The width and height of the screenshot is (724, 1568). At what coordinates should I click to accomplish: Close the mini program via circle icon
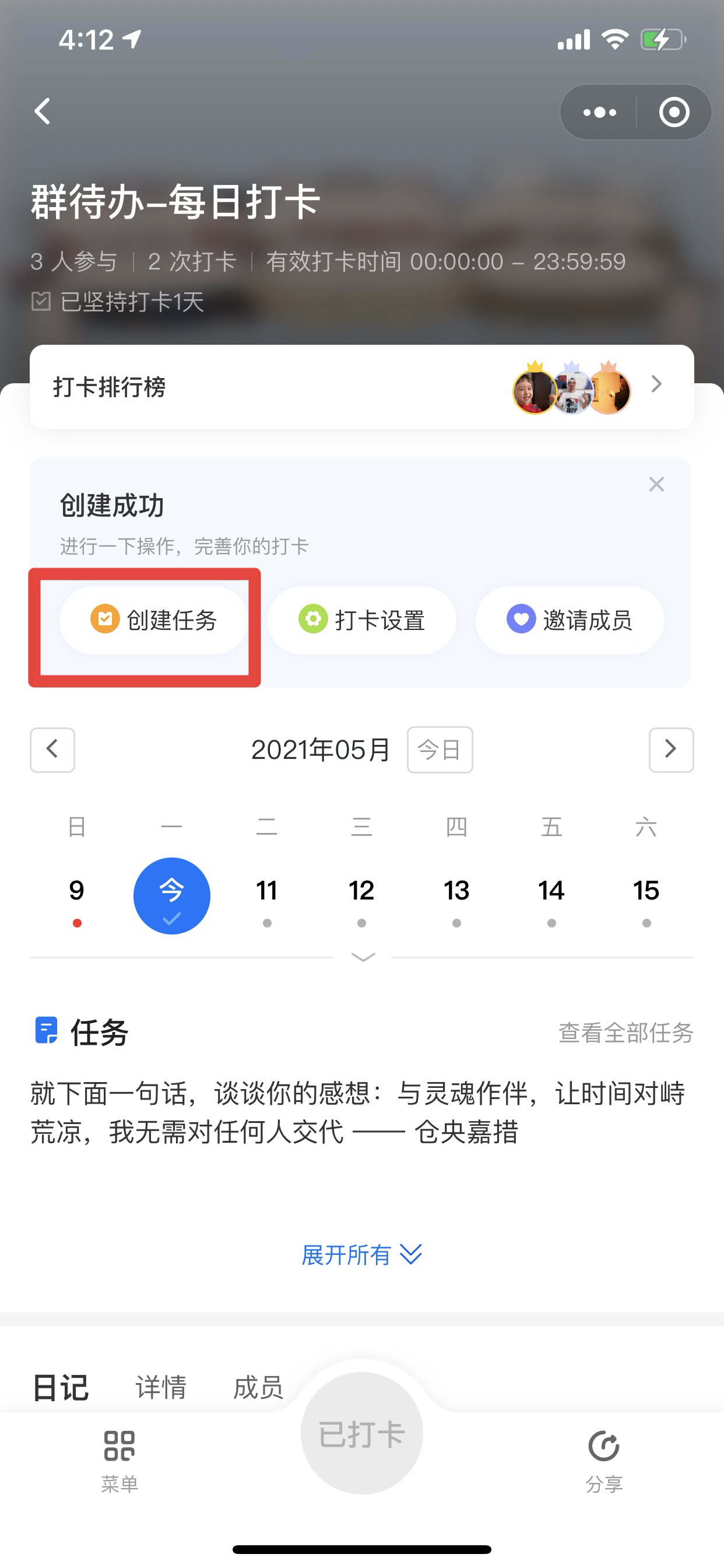(x=673, y=113)
